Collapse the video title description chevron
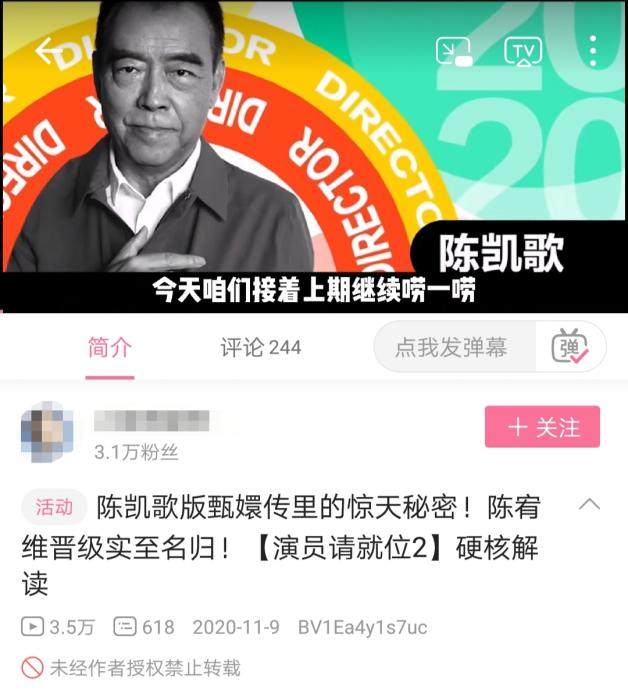Screen dimensions: 628x700 point(590,504)
